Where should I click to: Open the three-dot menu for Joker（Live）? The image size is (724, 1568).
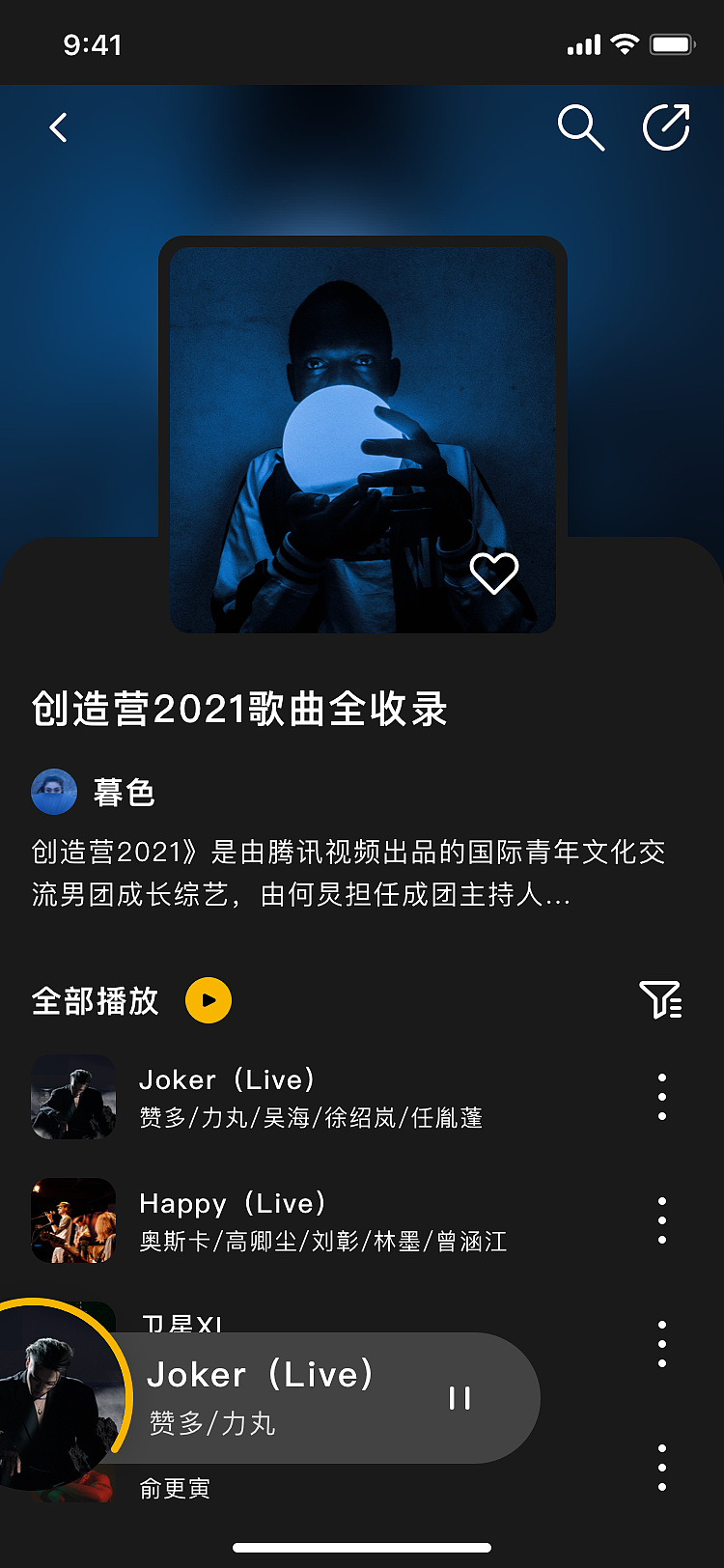661,1096
